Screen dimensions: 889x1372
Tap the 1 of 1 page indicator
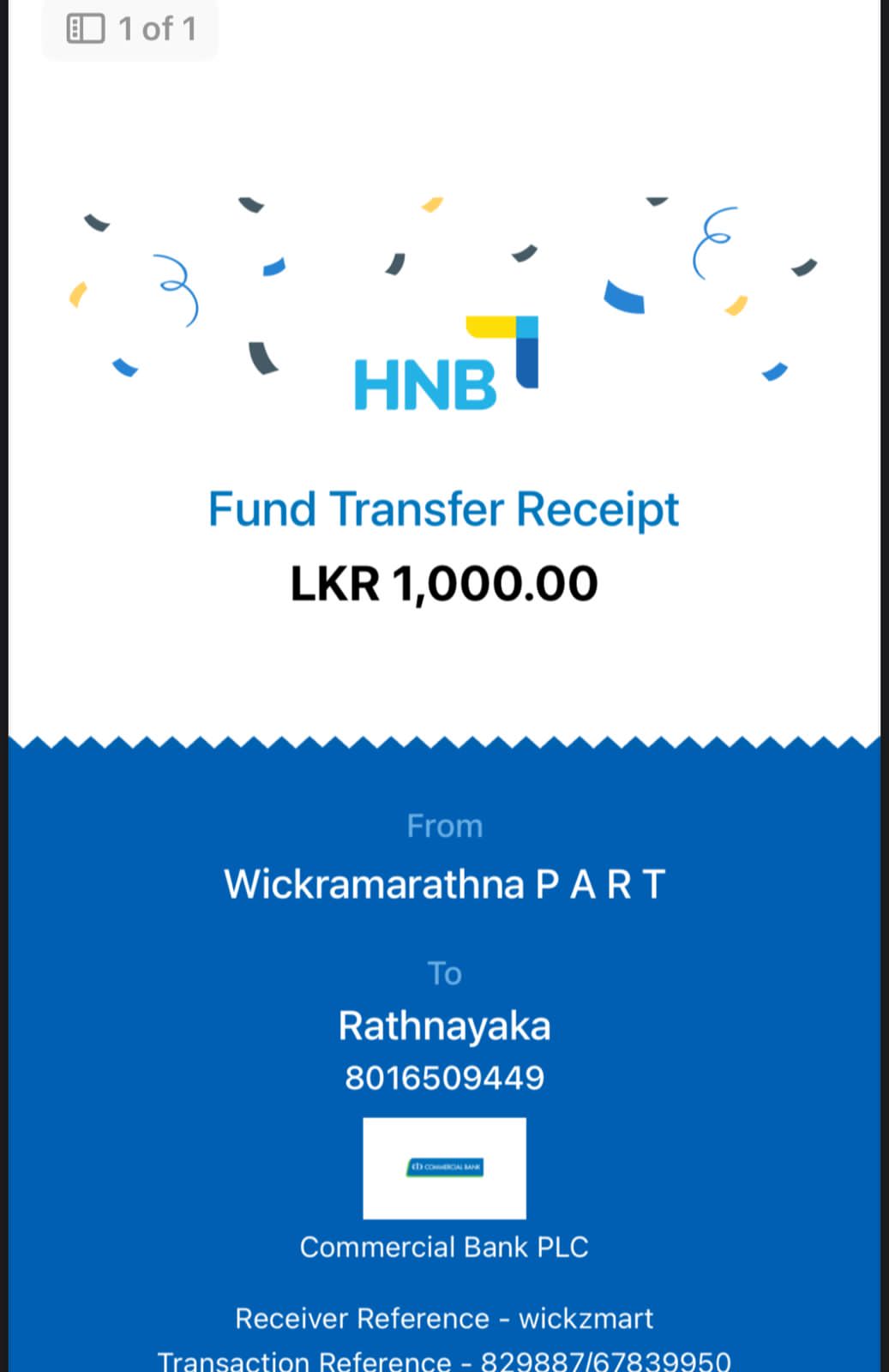[x=131, y=29]
